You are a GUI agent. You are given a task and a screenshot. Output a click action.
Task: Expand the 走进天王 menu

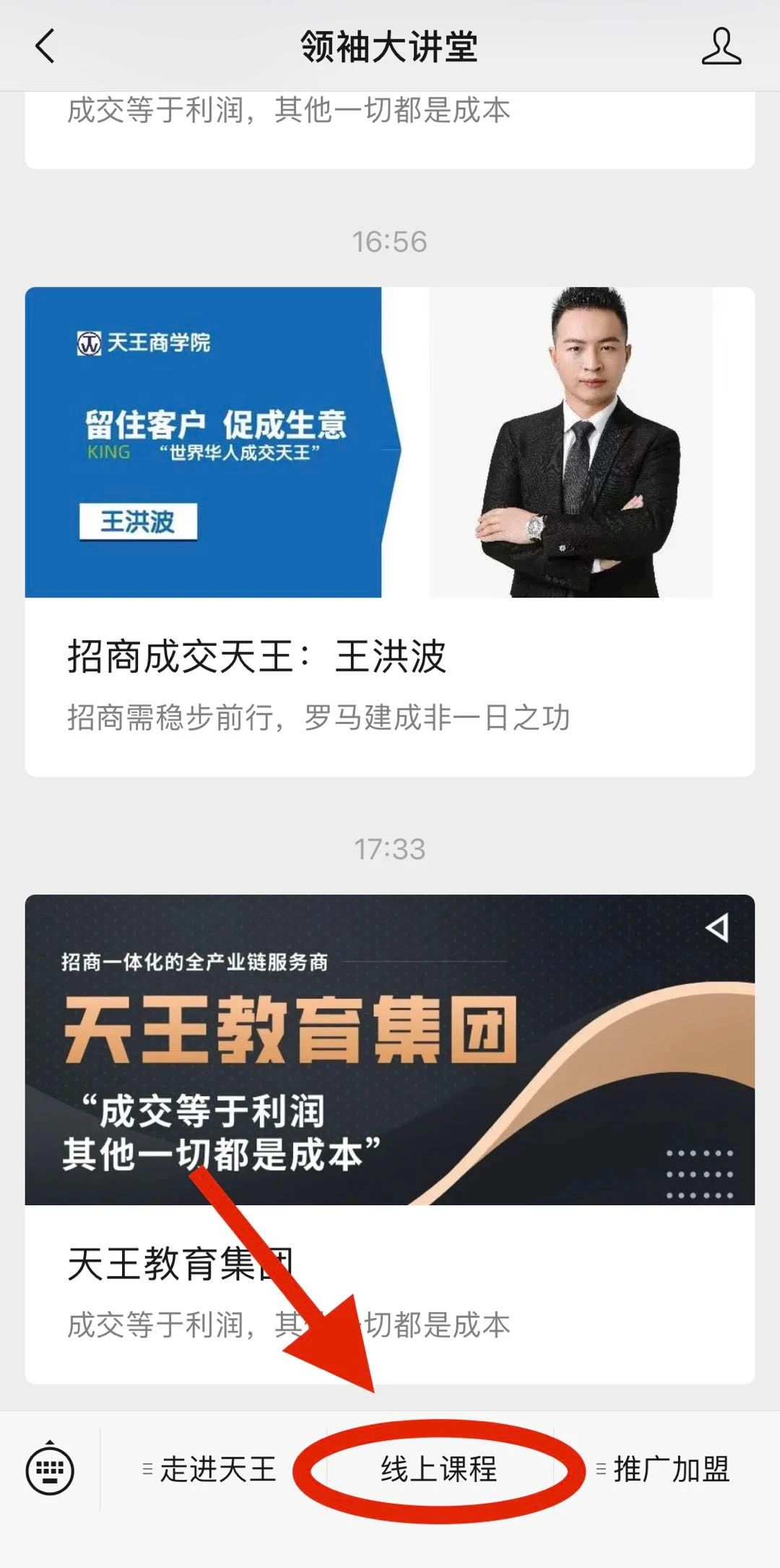[211, 1470]
